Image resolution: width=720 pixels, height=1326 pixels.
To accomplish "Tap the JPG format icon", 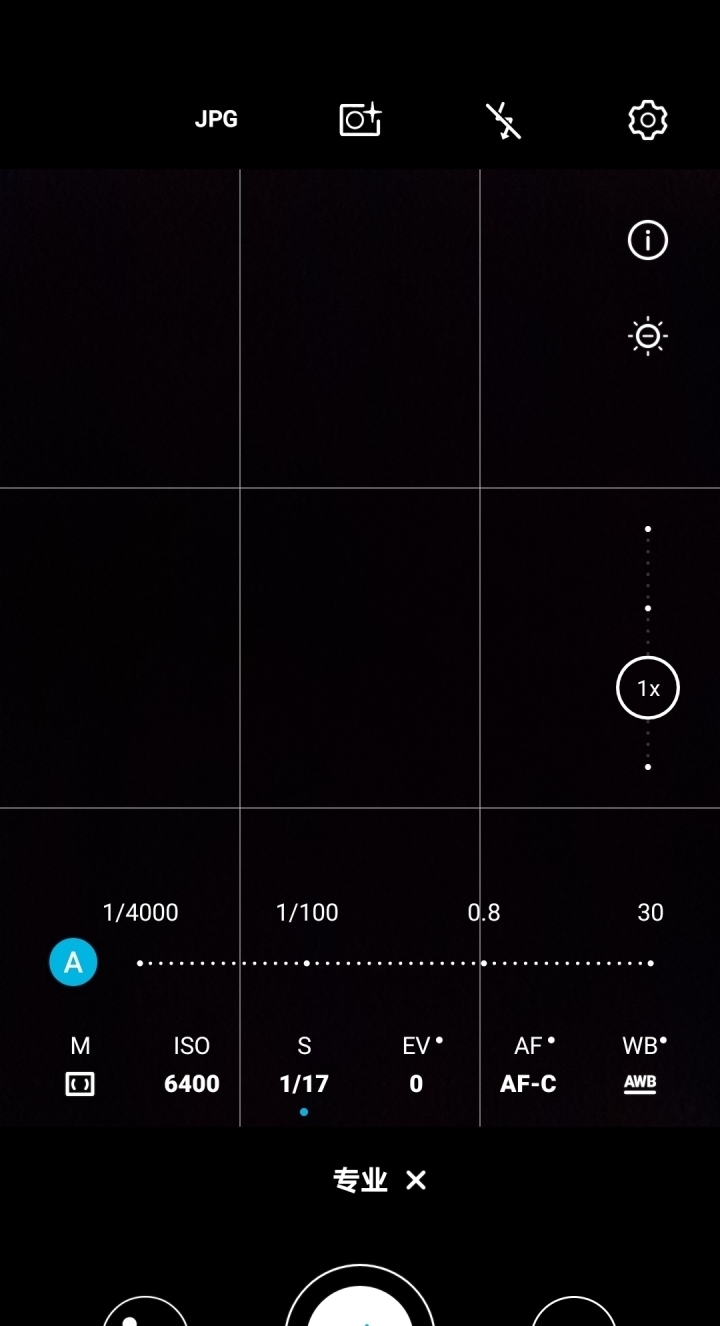I will [216, 119].
